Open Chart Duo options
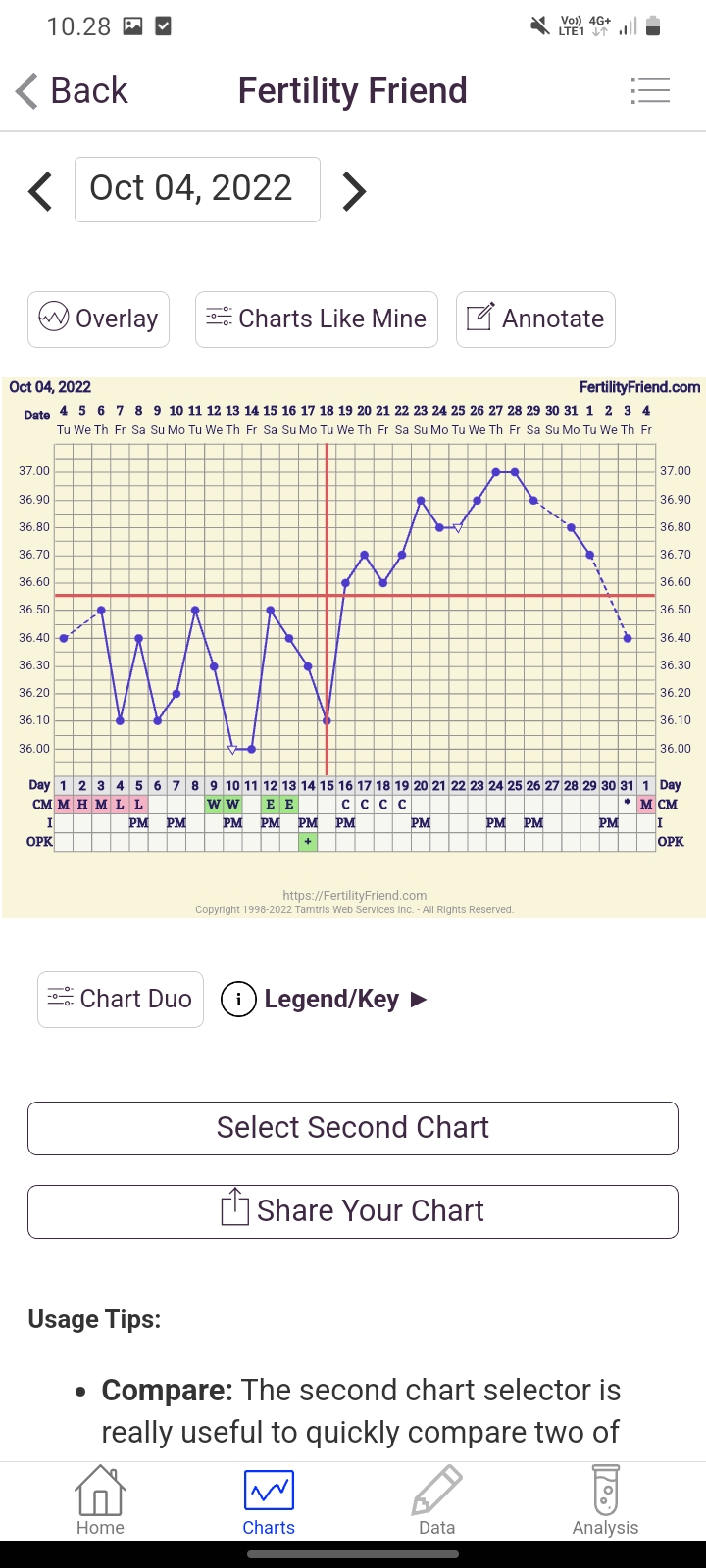The width and height of the screenshot is (706, 1568). click(x=121, y=1000)
